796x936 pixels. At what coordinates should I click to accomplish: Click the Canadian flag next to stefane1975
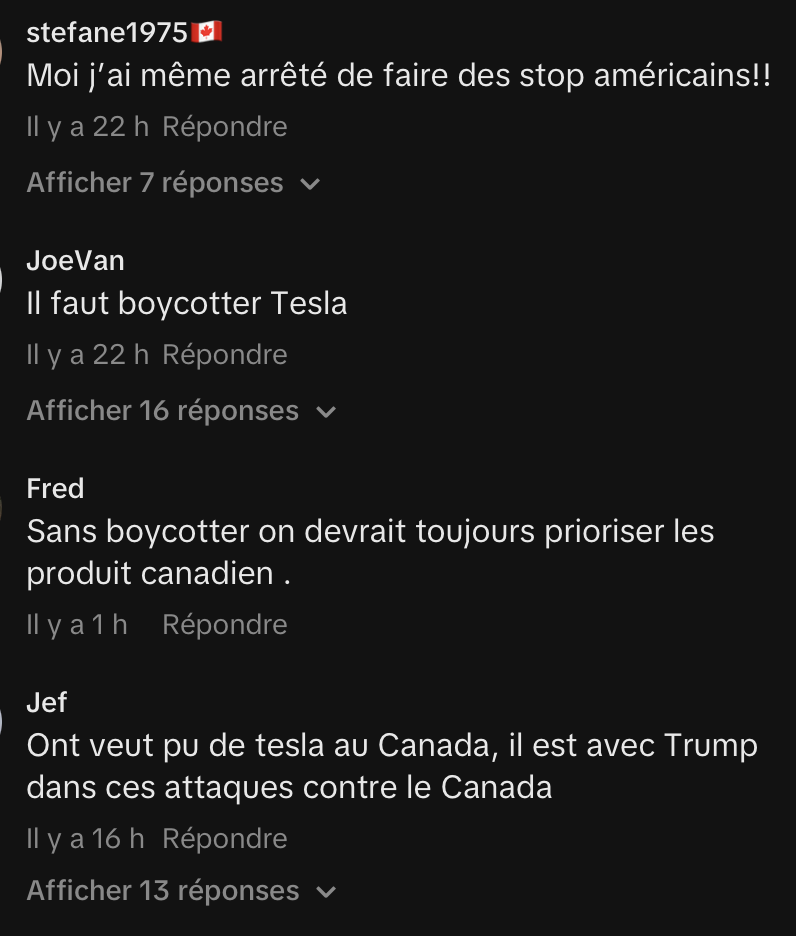(x=206, y=30)
